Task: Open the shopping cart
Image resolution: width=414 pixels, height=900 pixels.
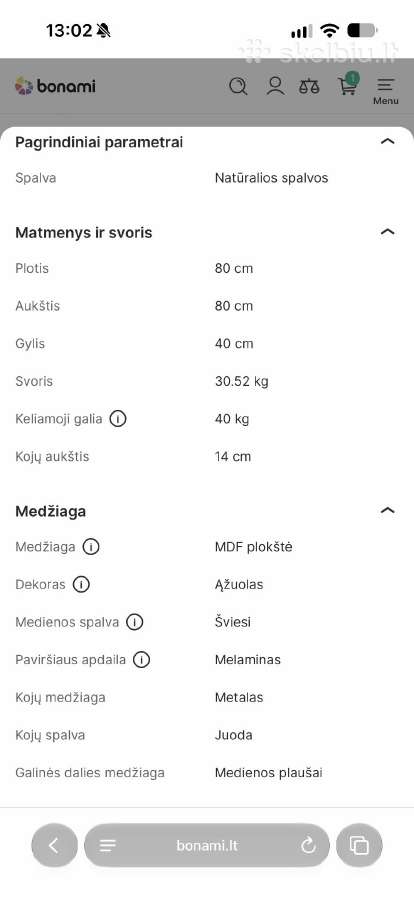Action: coord(347,84)
